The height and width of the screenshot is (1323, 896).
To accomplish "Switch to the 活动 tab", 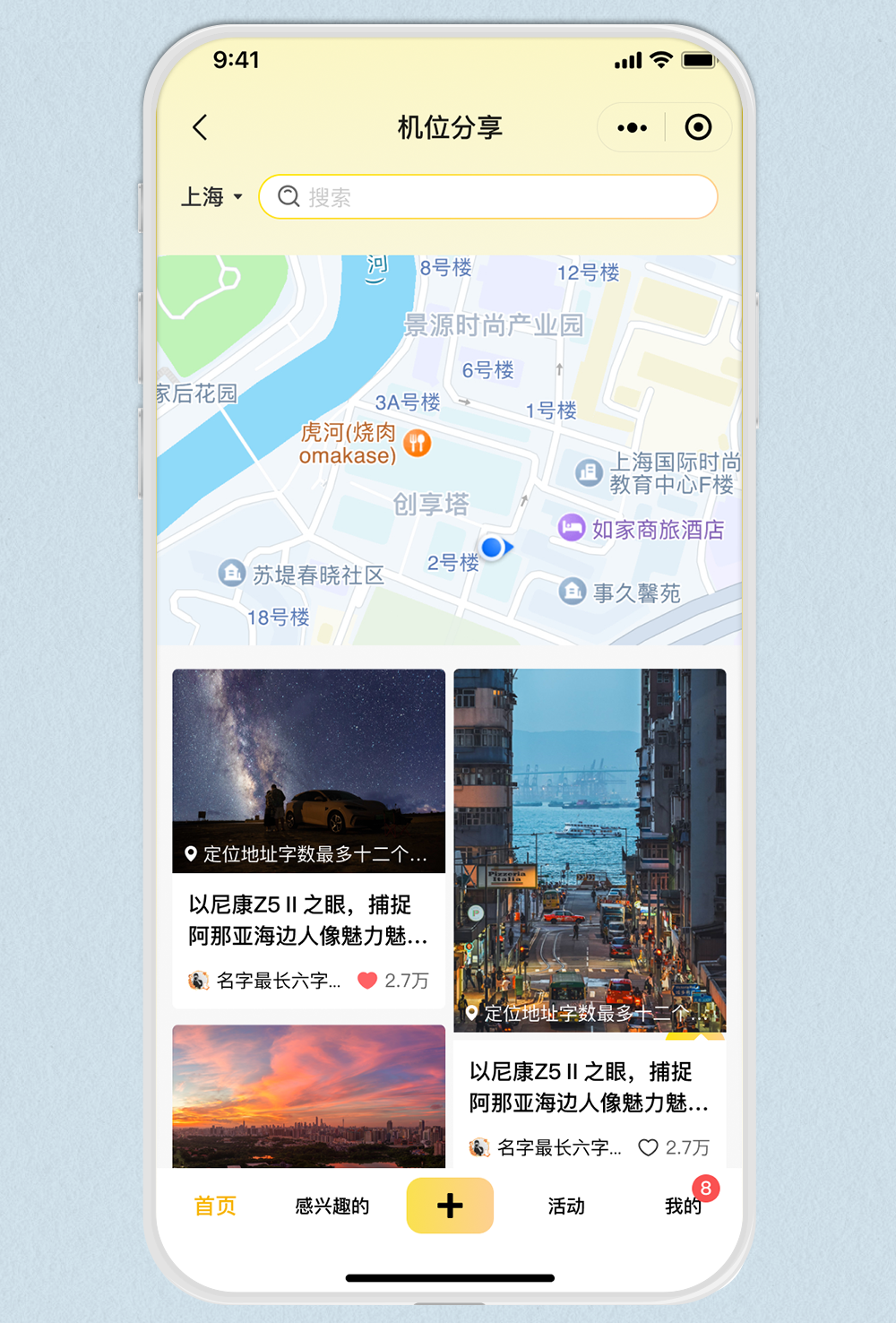I will 566,1206.
